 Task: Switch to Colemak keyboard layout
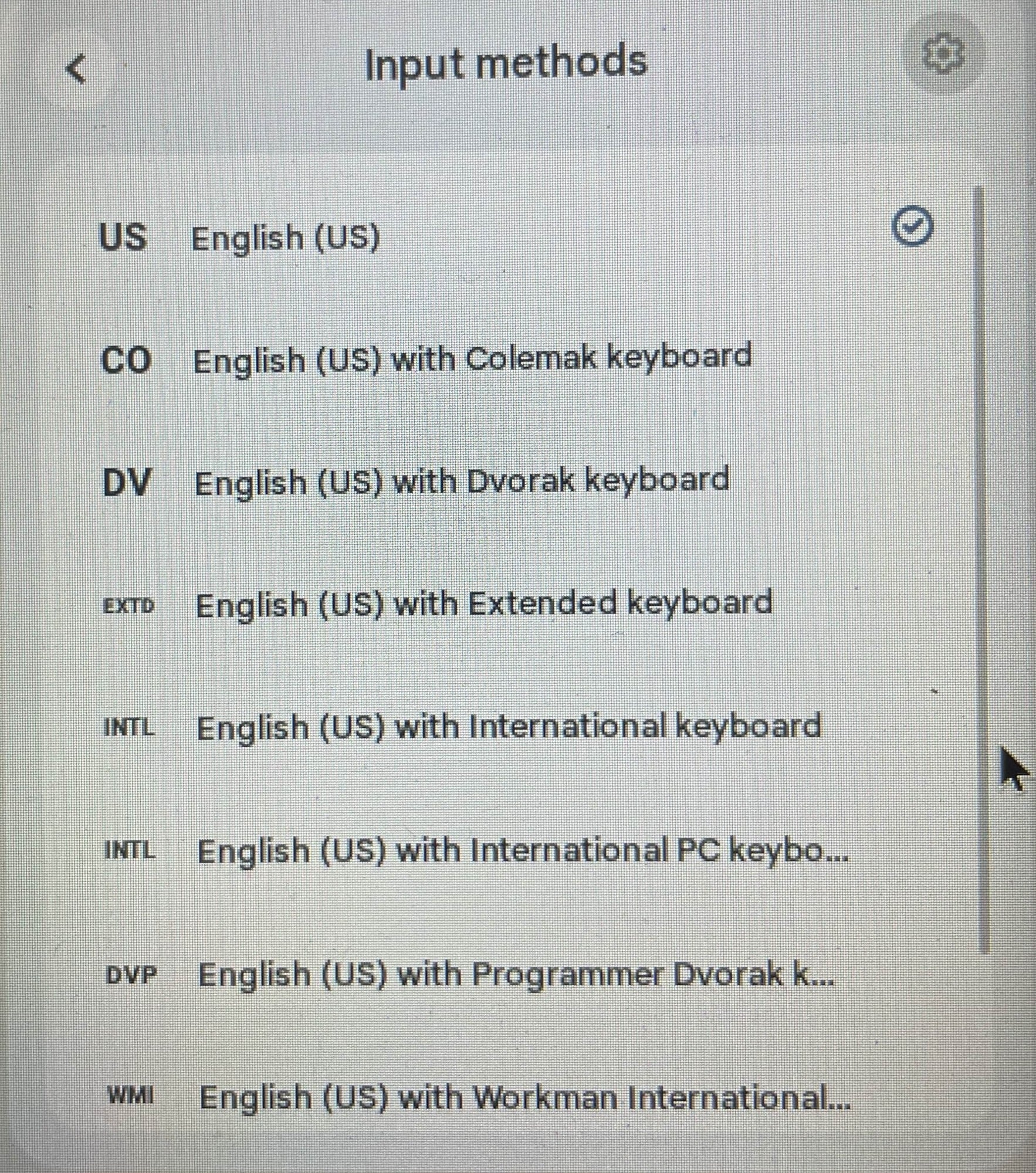(x=472, y=359)
